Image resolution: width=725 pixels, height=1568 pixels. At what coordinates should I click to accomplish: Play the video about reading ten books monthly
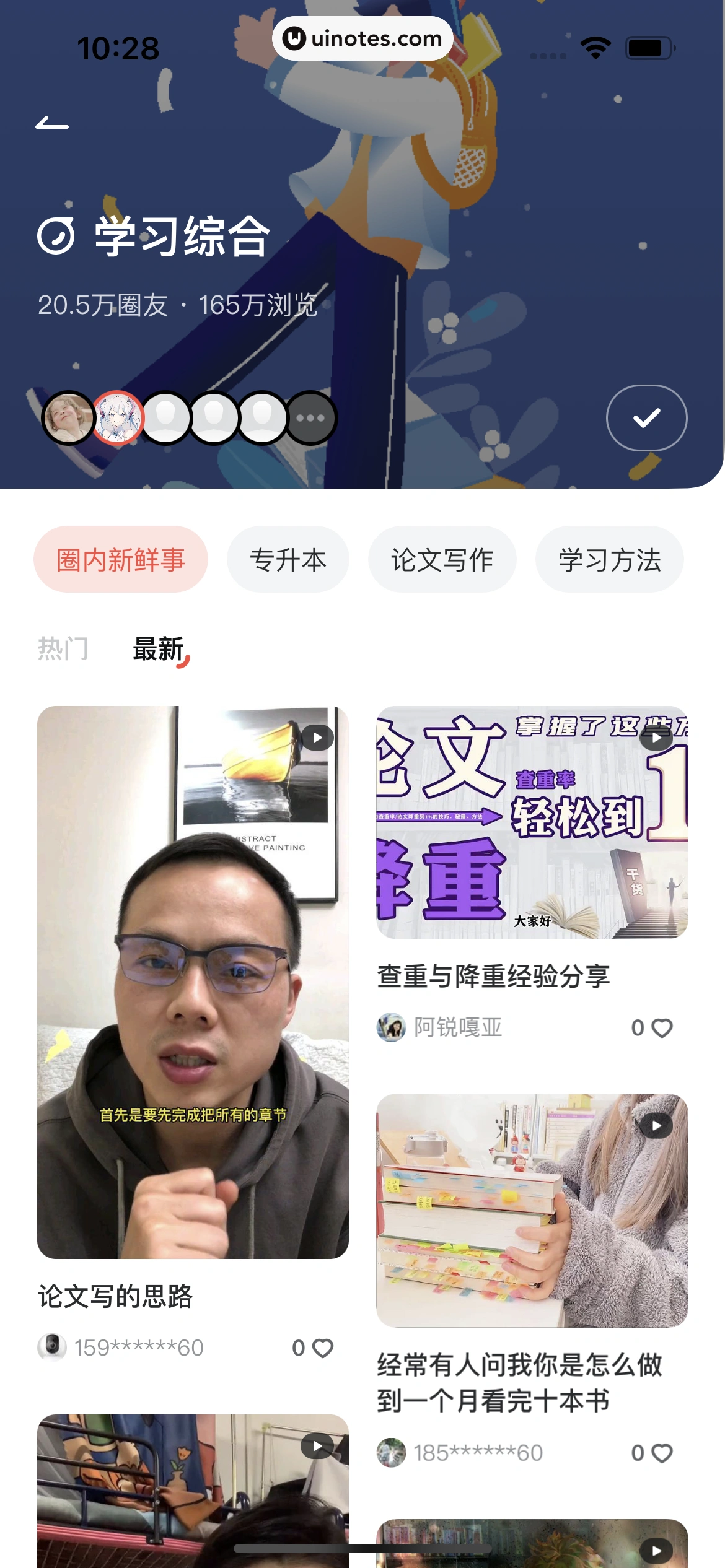click(x=655, y=1126)
